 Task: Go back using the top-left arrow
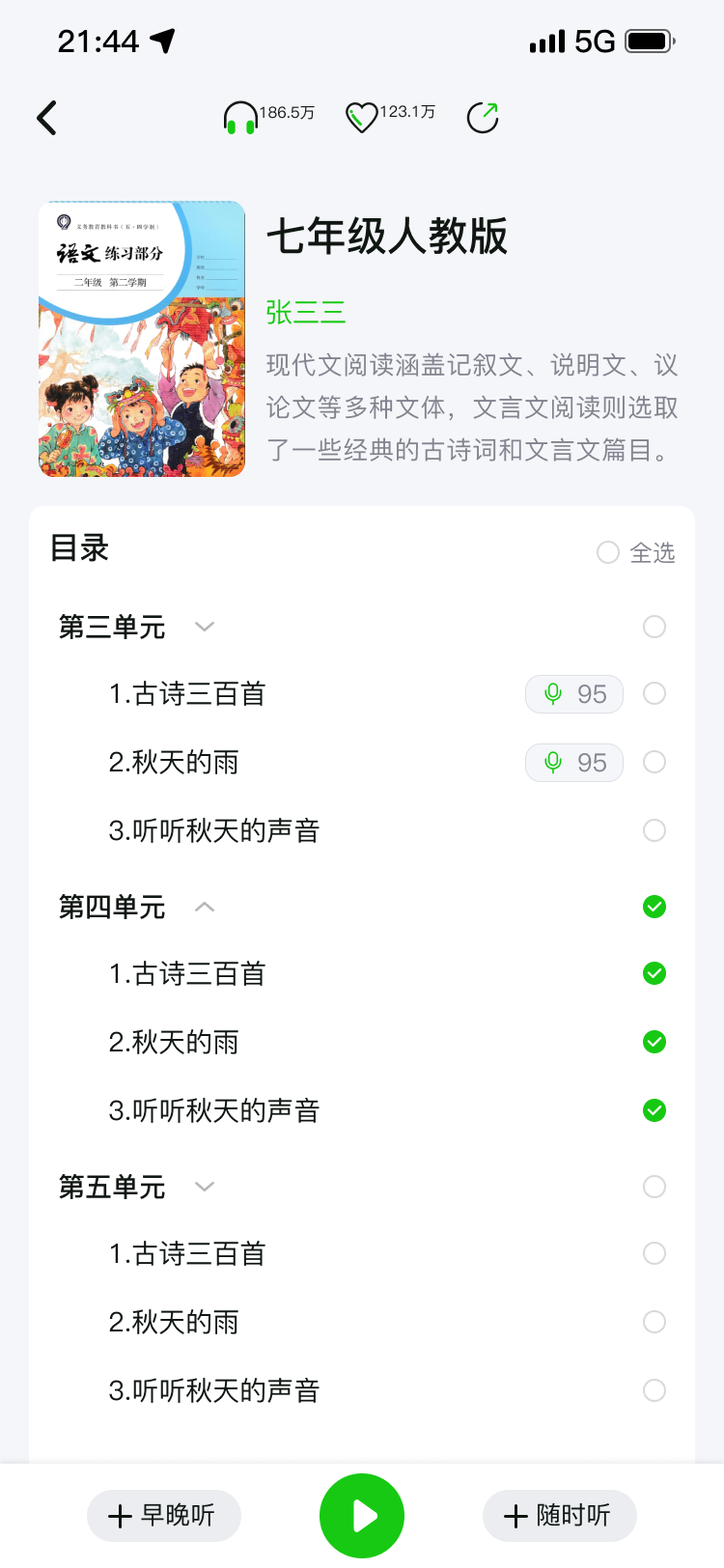coord(46,118)
